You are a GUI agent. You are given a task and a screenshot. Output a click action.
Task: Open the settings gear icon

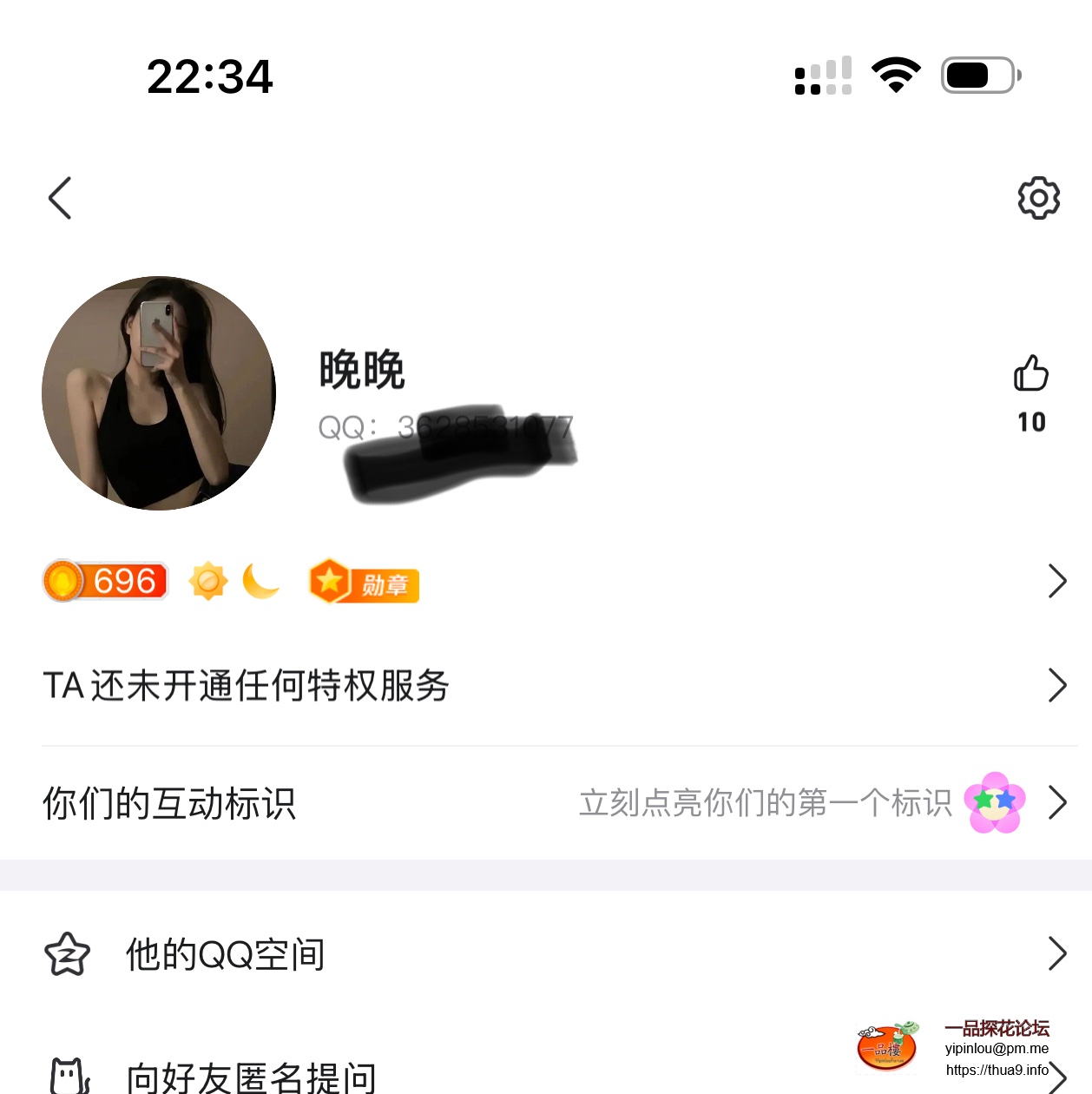click(x=1038, y=198)
